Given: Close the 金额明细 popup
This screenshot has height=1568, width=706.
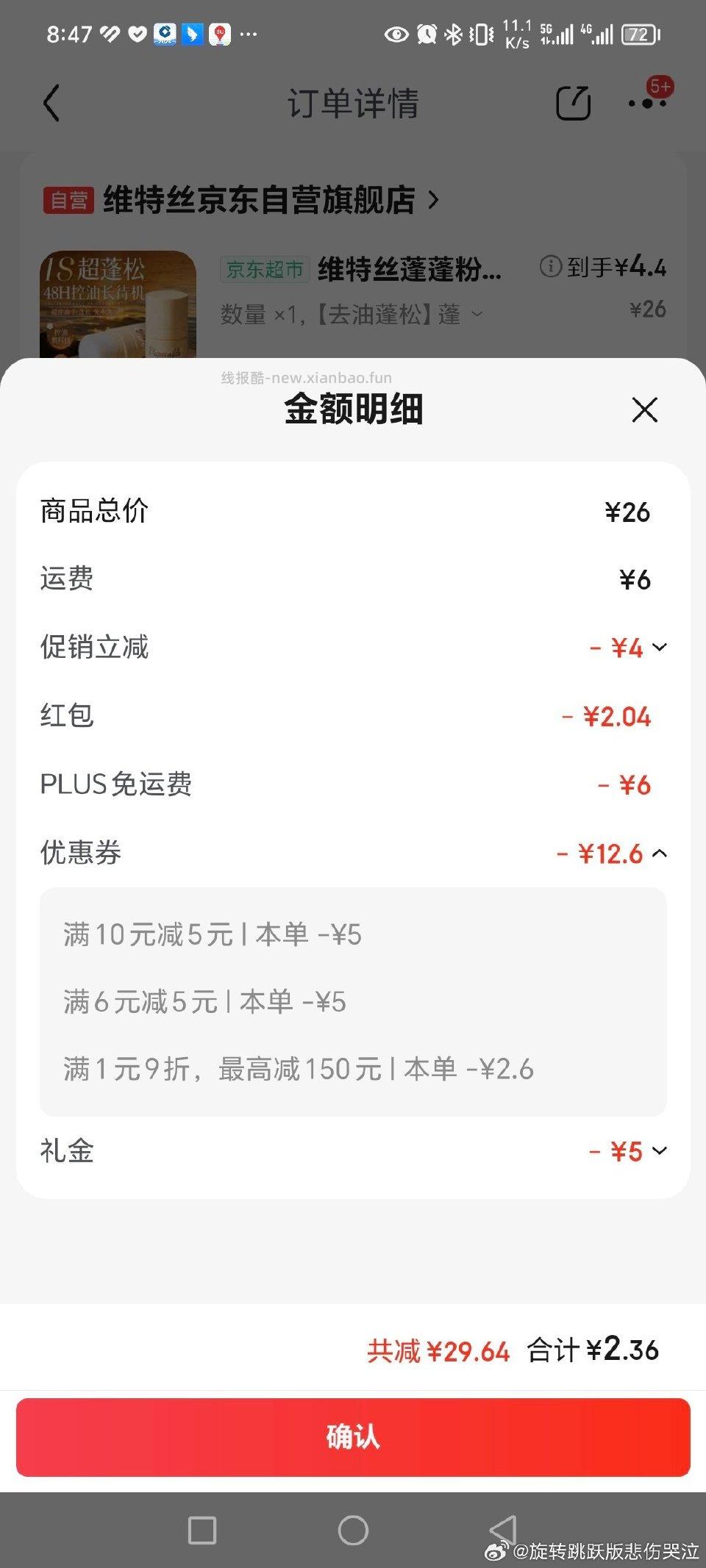Looking at the screenshot, I should point(644,409).
